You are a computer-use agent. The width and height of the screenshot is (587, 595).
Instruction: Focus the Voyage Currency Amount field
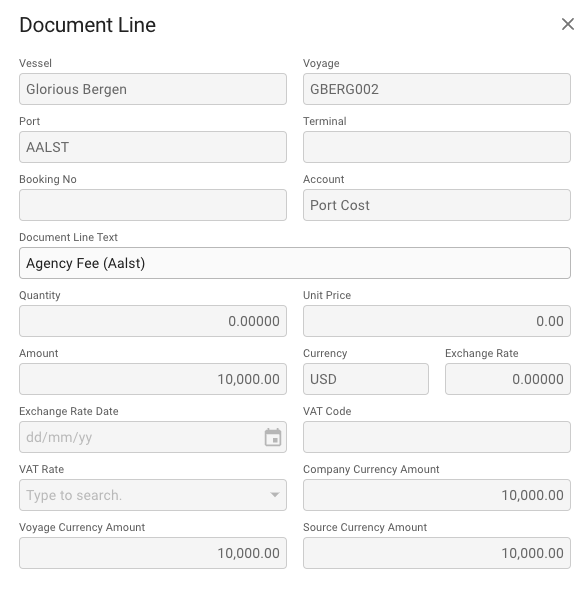(153, 553)
